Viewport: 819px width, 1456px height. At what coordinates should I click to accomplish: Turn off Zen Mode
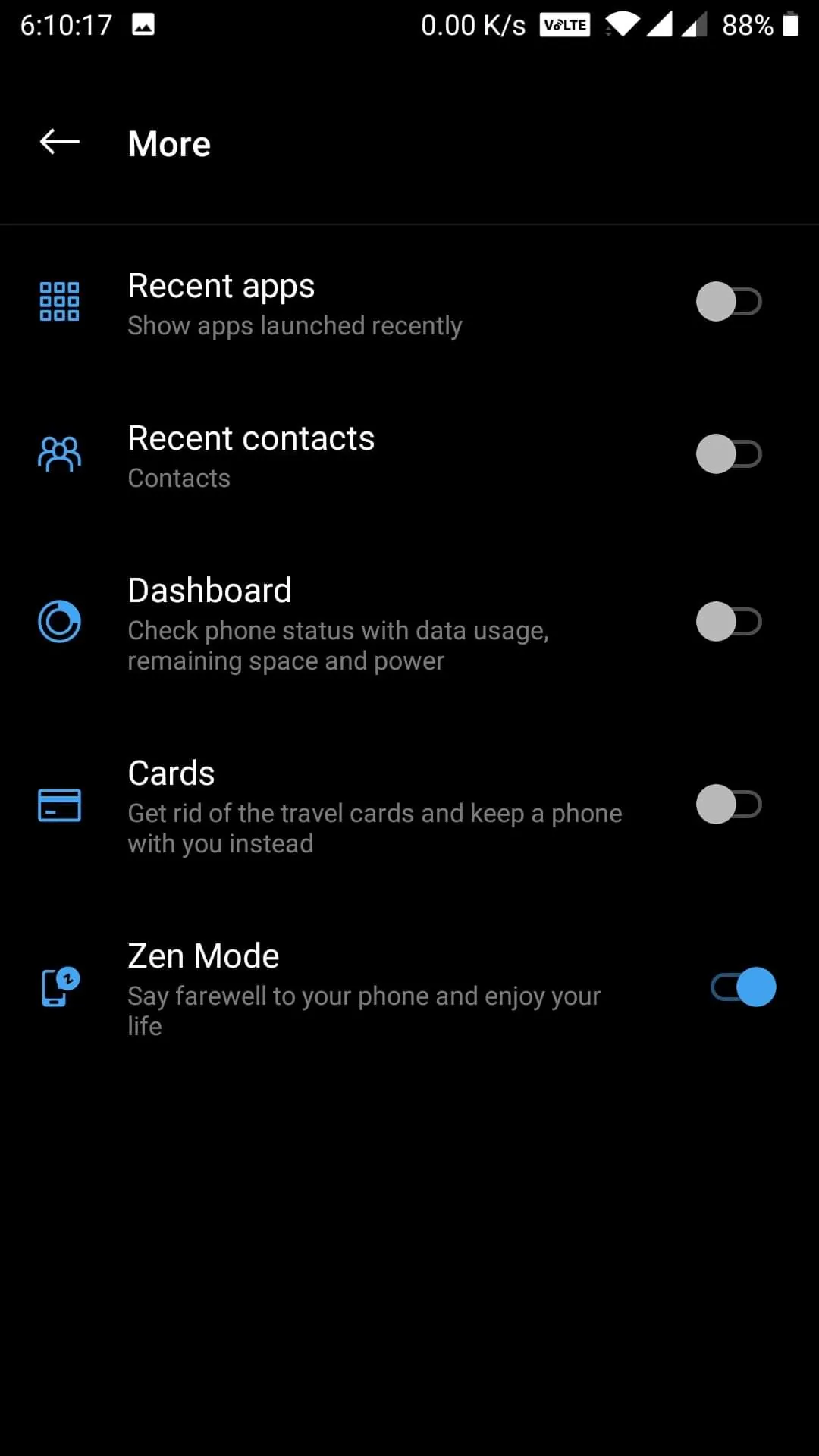click(x=743, y=987)
